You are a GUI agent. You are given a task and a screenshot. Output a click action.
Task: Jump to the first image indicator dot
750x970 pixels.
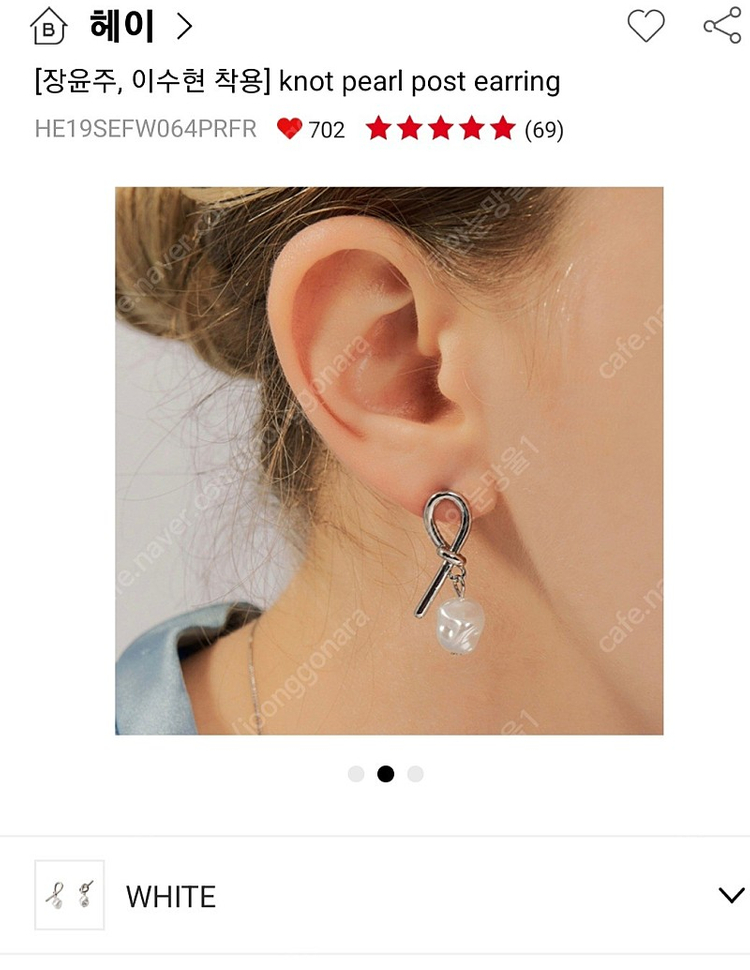click(356, 773)
